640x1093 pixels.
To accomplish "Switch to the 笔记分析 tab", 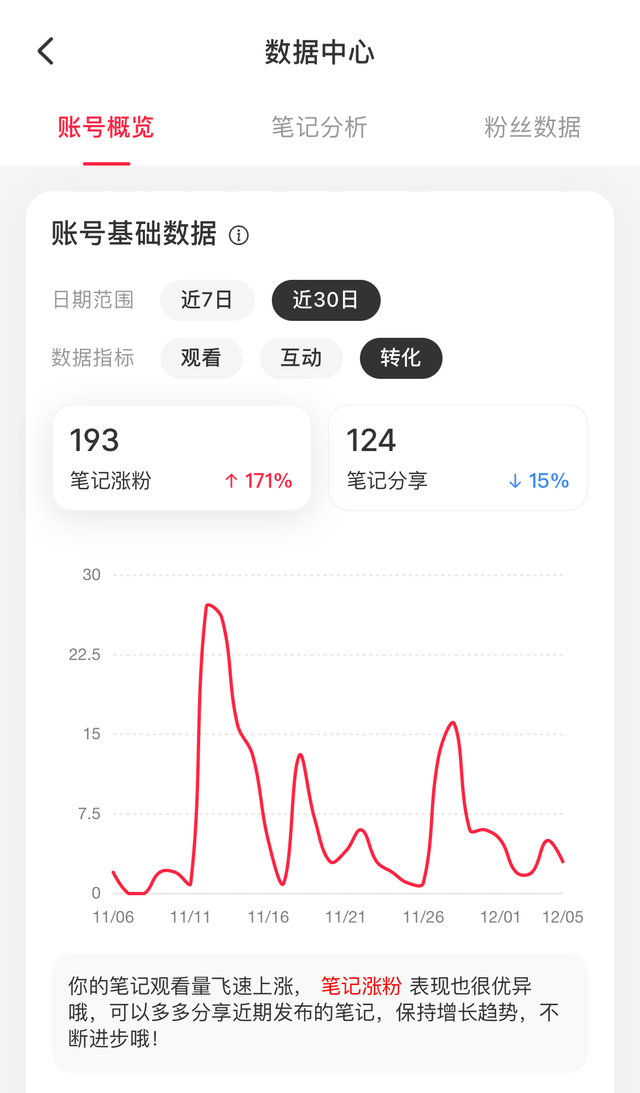I will 319,128.
